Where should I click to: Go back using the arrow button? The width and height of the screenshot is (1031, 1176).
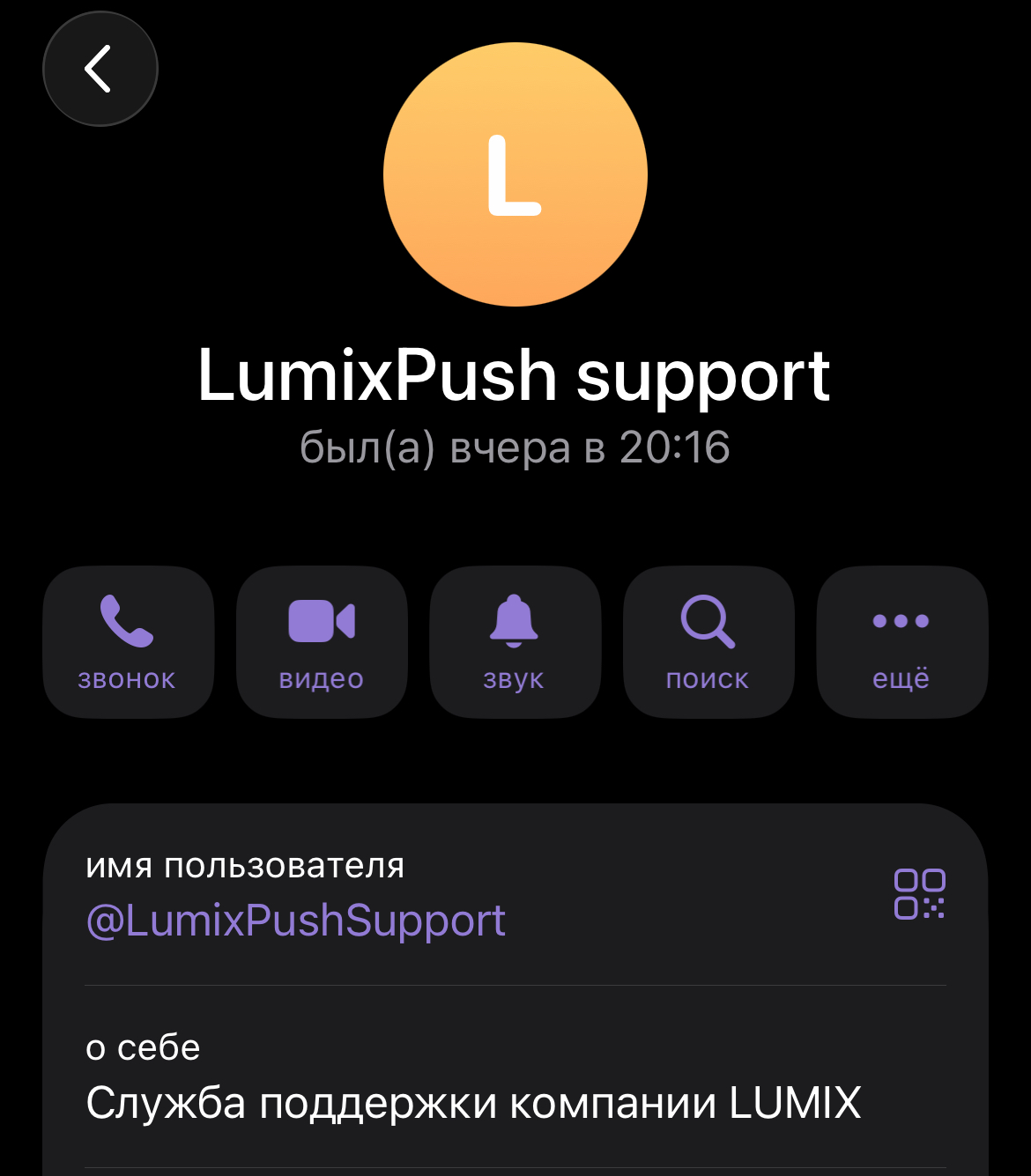tap(100, 69)
